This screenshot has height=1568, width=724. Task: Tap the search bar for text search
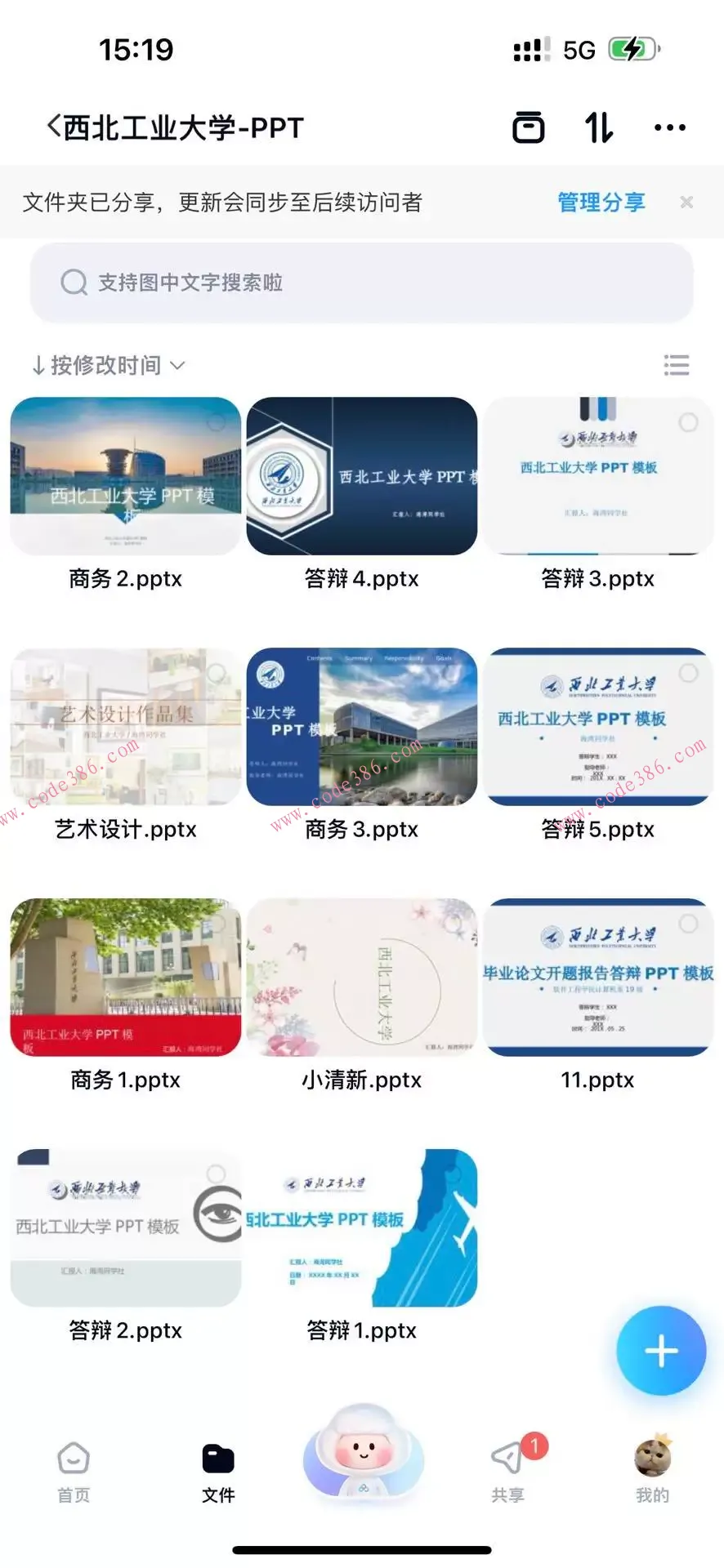(362, 283)
